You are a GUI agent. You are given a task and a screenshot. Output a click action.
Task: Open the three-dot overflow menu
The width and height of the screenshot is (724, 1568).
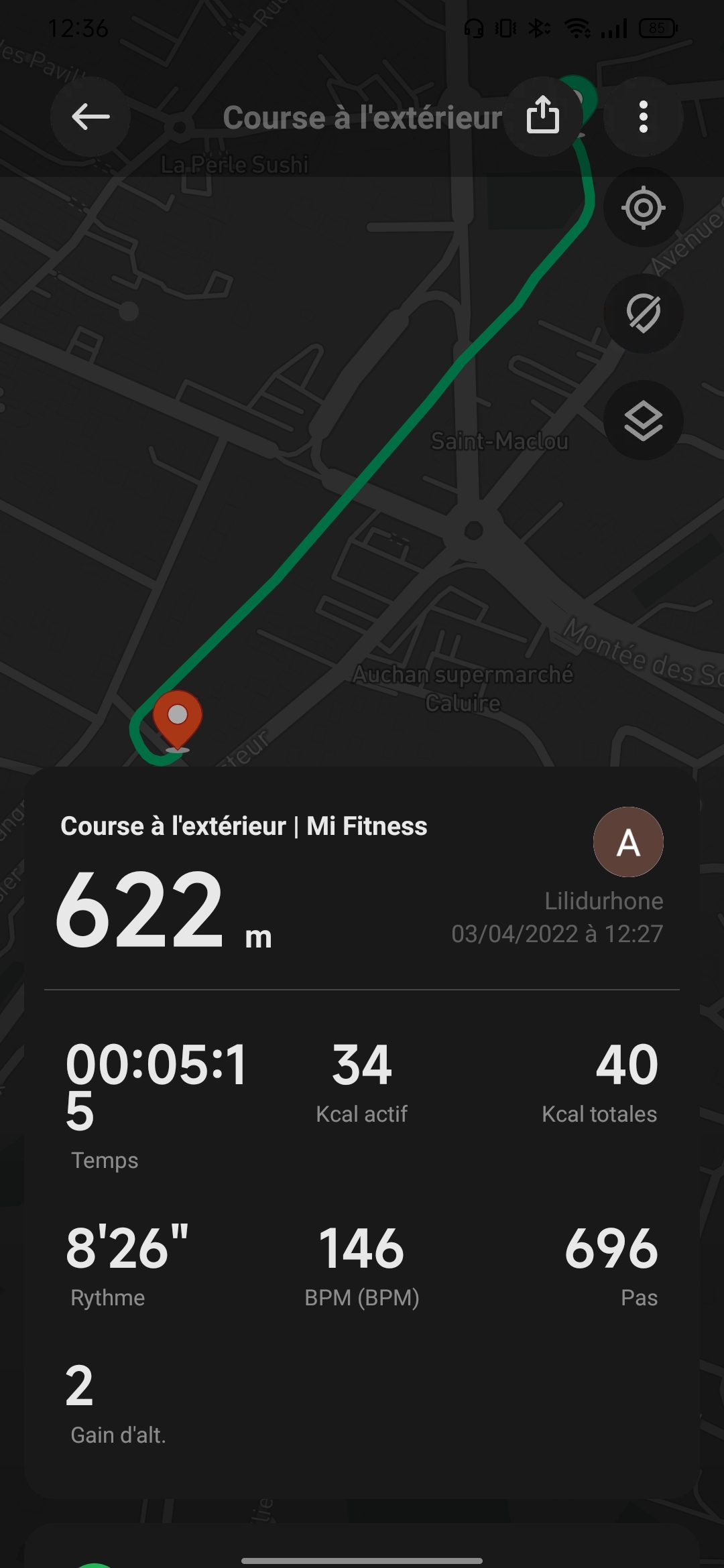click(x=644, y=117)
